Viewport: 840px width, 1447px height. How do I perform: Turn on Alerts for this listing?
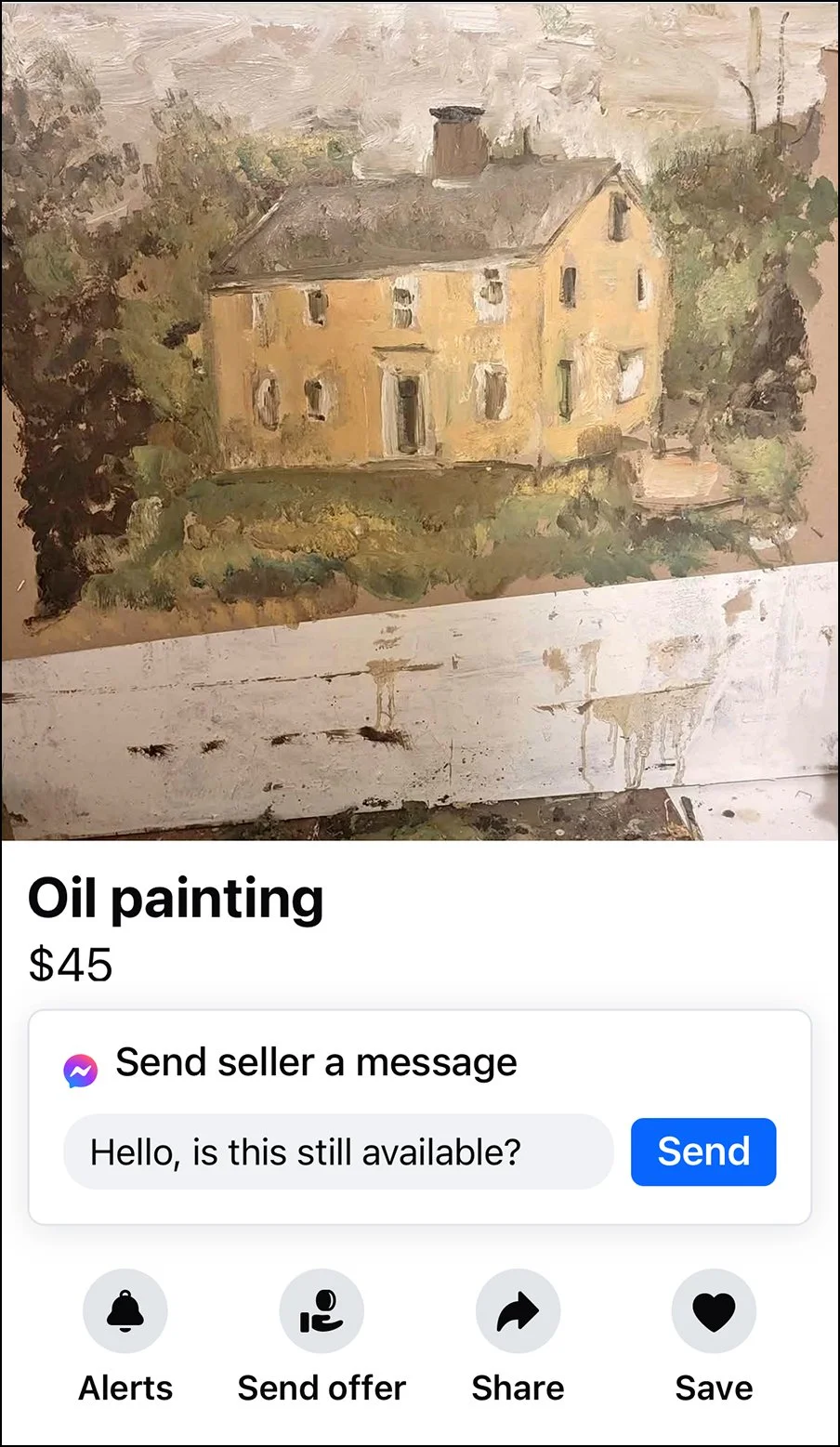[125, 1311]
